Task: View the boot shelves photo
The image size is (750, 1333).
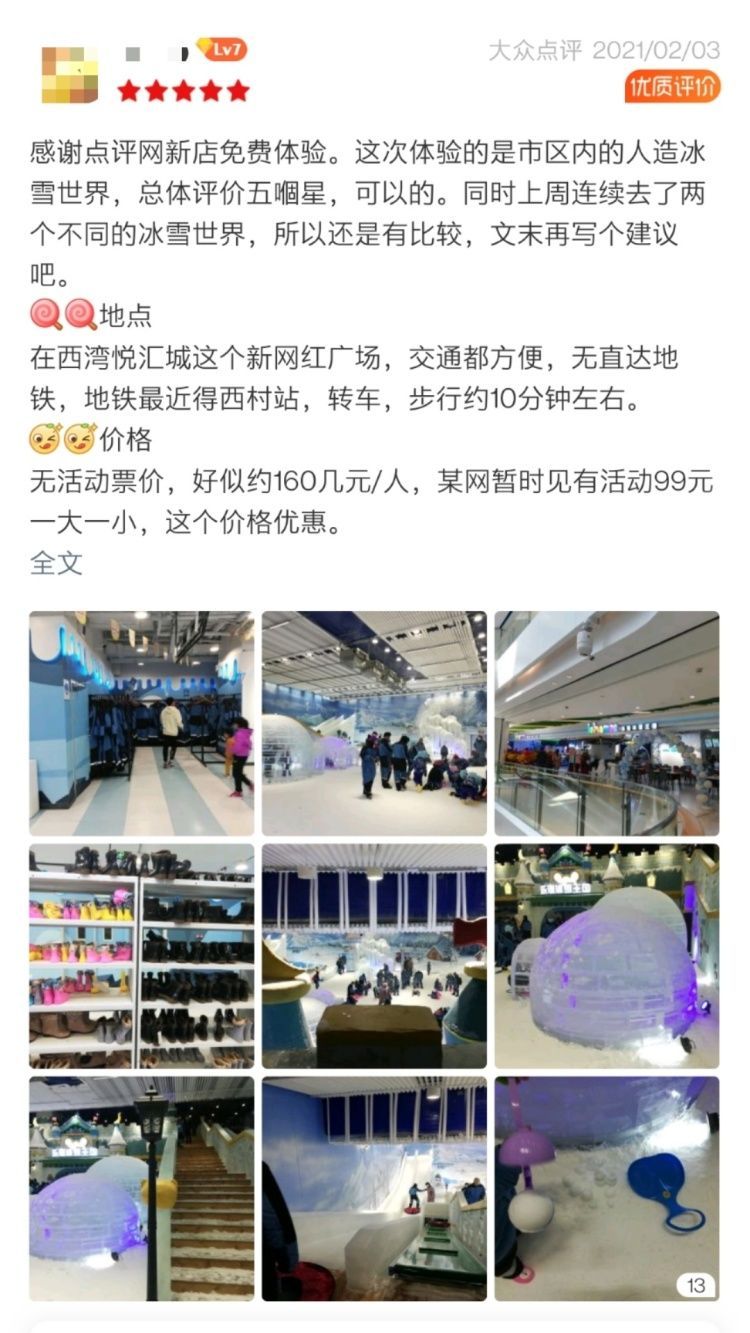Action: [141, 956]
